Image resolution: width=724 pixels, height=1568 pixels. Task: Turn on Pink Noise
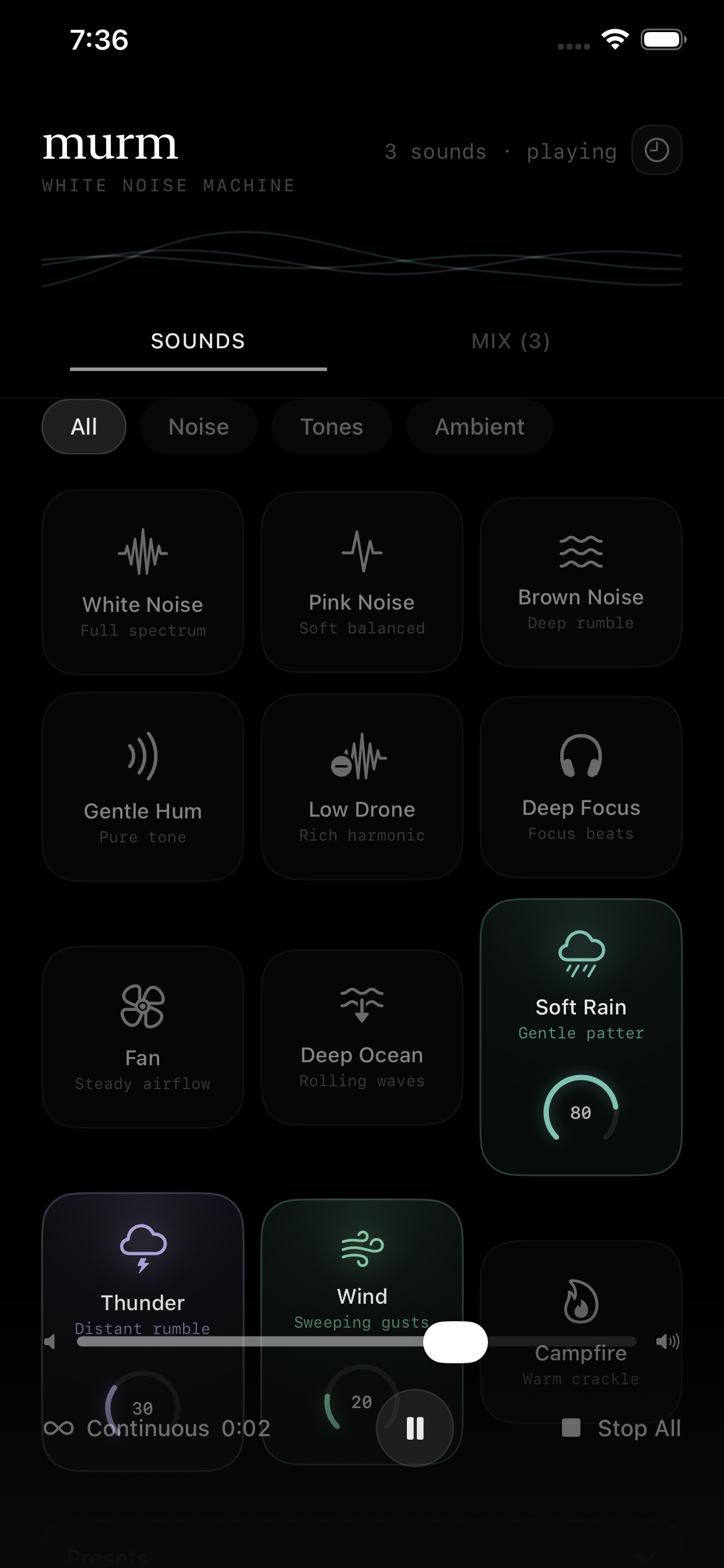(x=361, y=582)
